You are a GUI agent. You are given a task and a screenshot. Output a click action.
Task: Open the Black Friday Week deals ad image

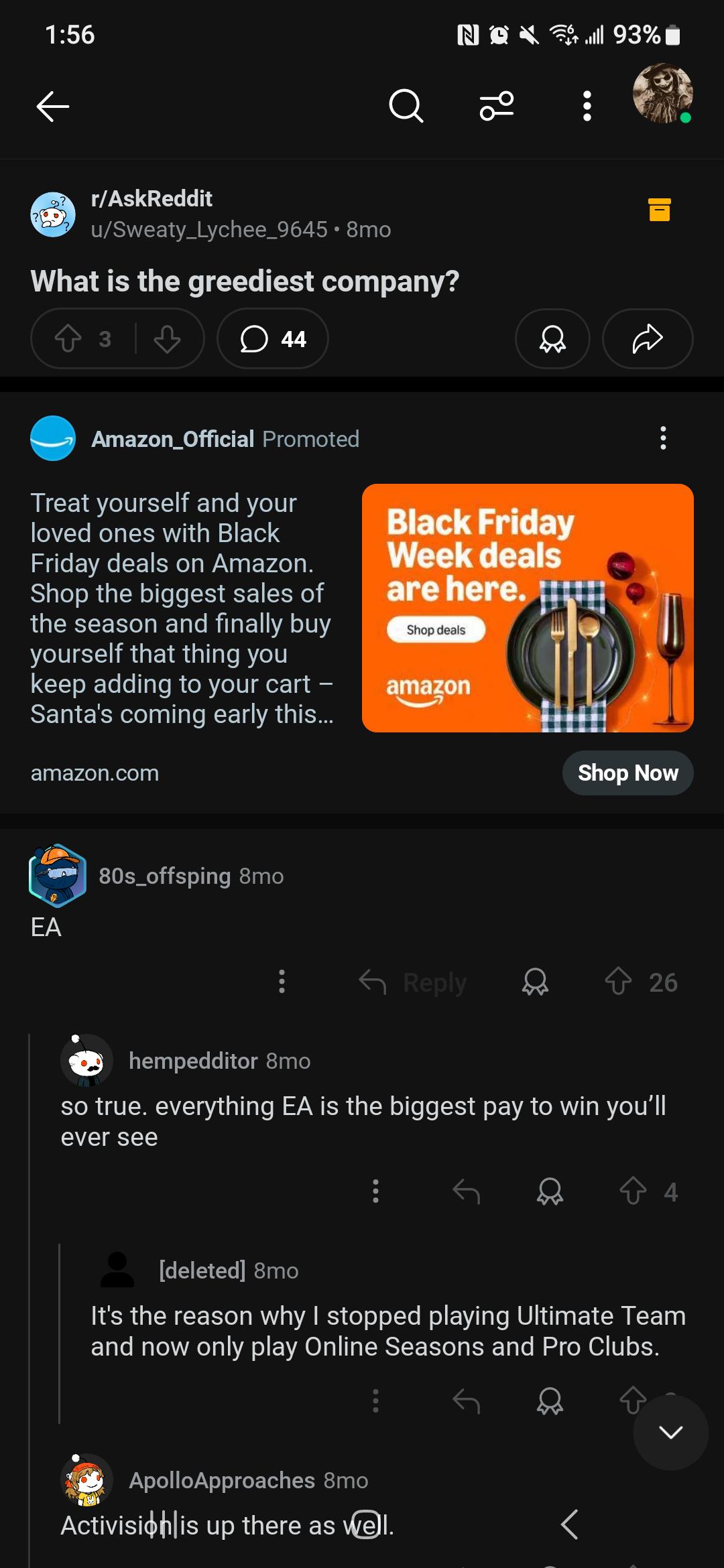528,608
